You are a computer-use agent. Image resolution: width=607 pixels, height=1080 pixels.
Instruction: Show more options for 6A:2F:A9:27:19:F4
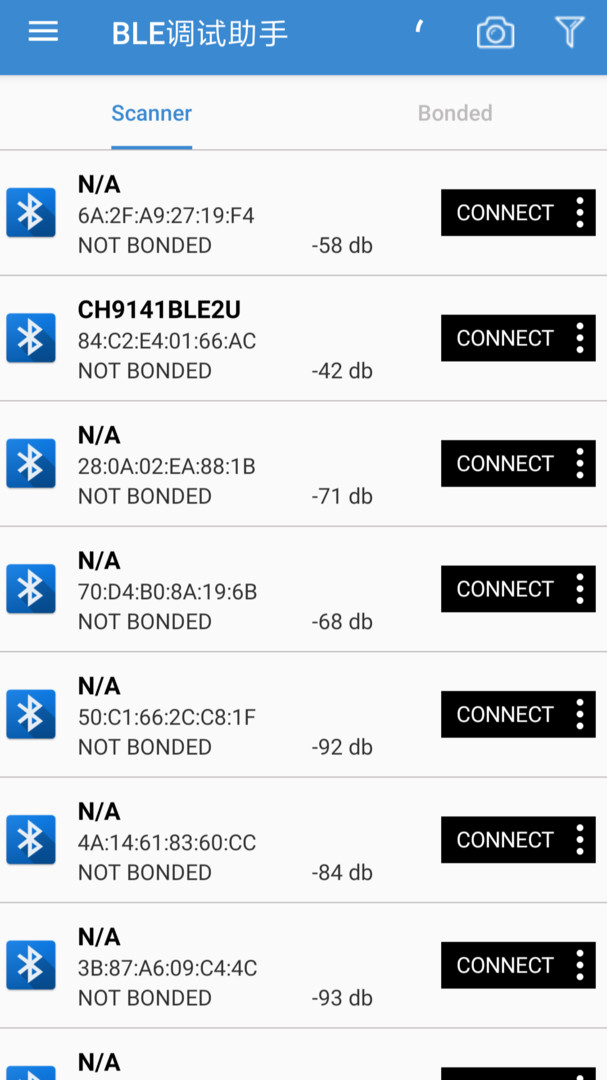click(580, 213)
